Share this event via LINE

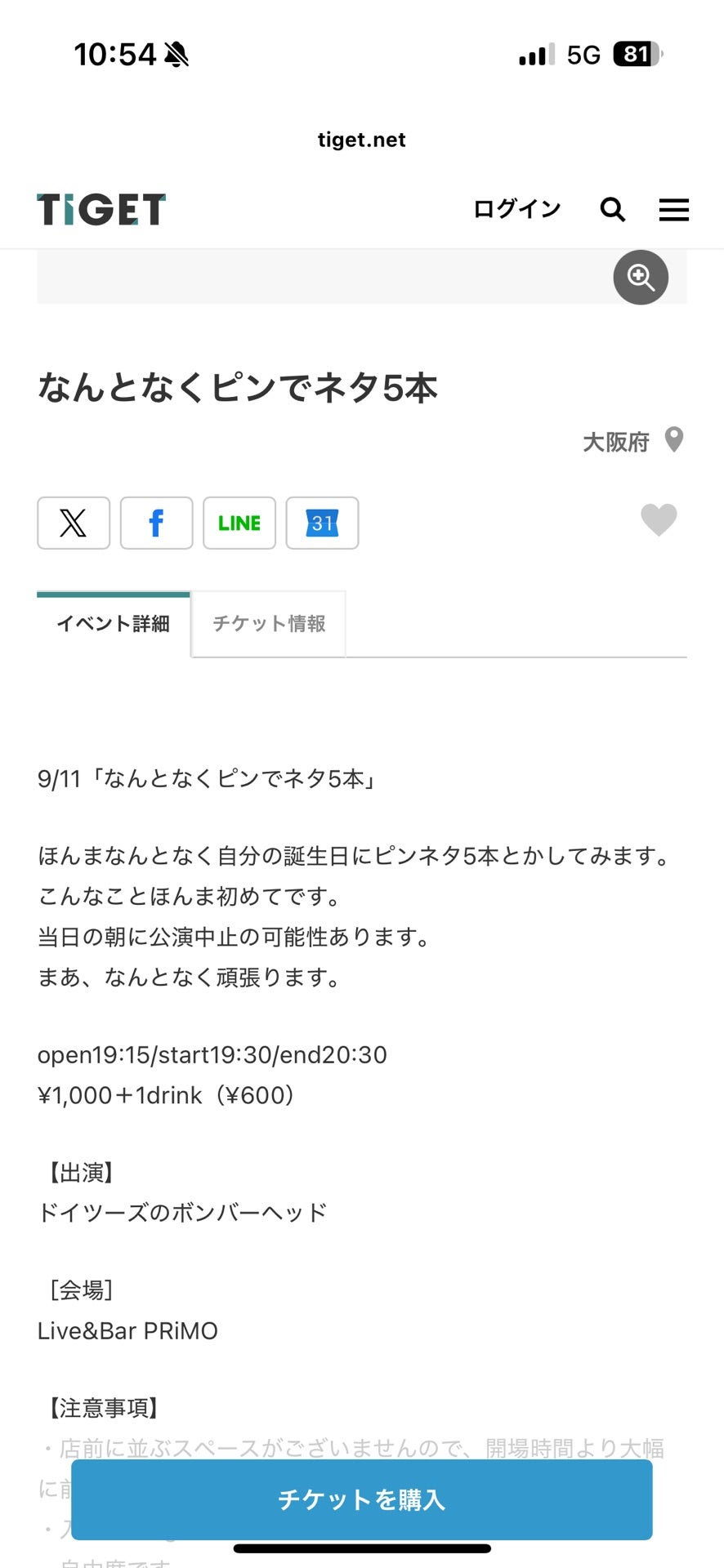[x=239, y=523]
